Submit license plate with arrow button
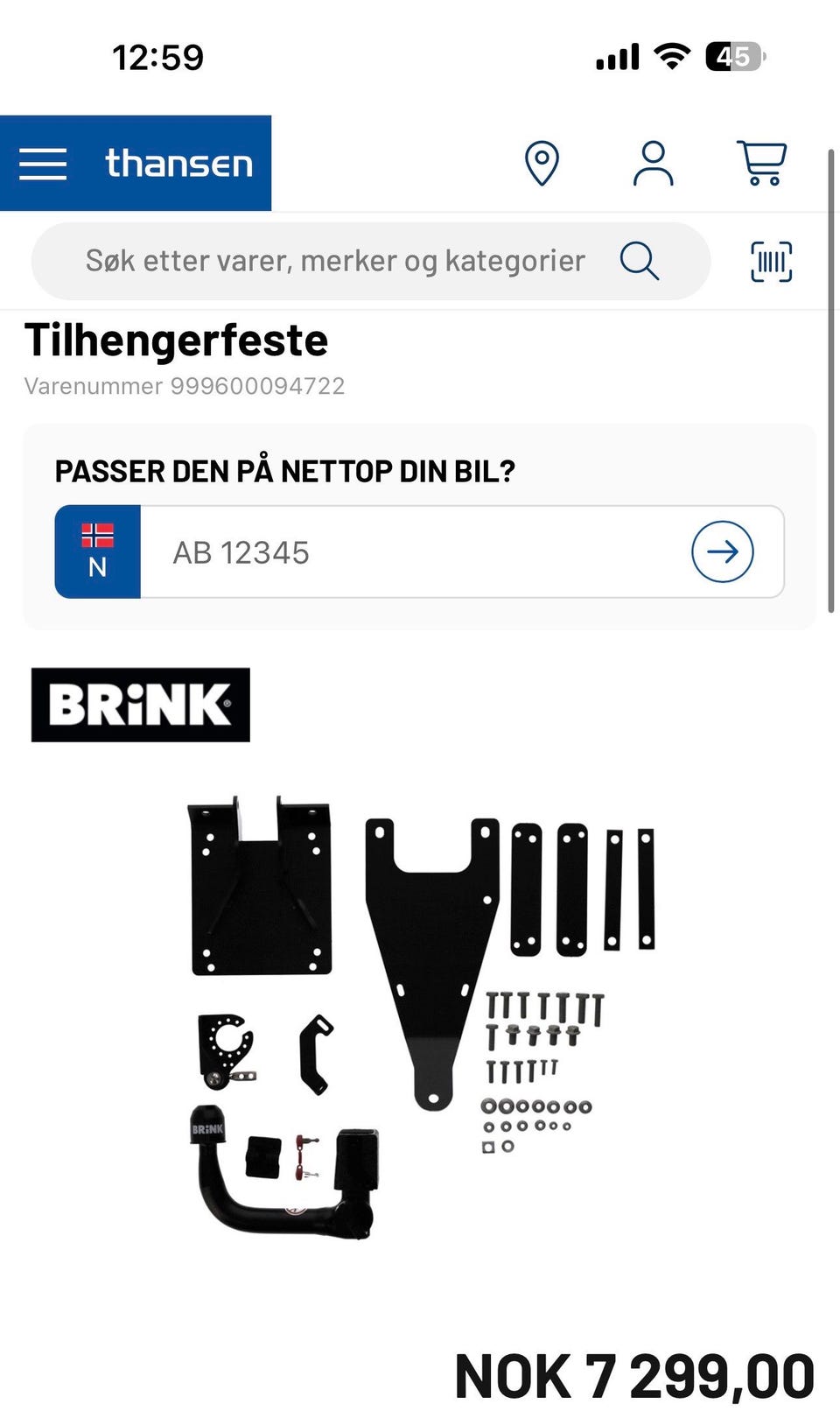 pyautogui.click(x=723, y=552)
